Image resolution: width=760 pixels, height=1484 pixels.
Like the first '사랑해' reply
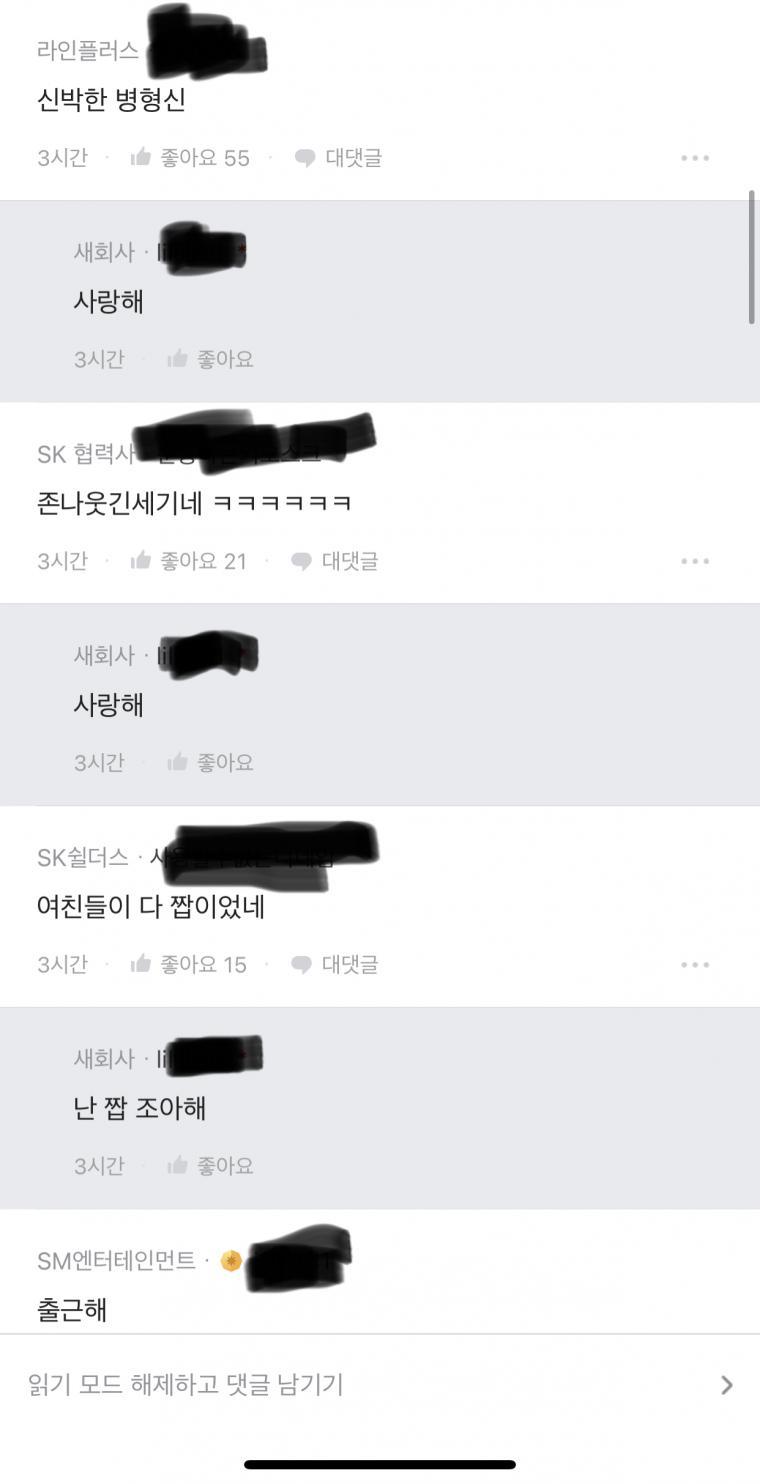click(211, 359)
